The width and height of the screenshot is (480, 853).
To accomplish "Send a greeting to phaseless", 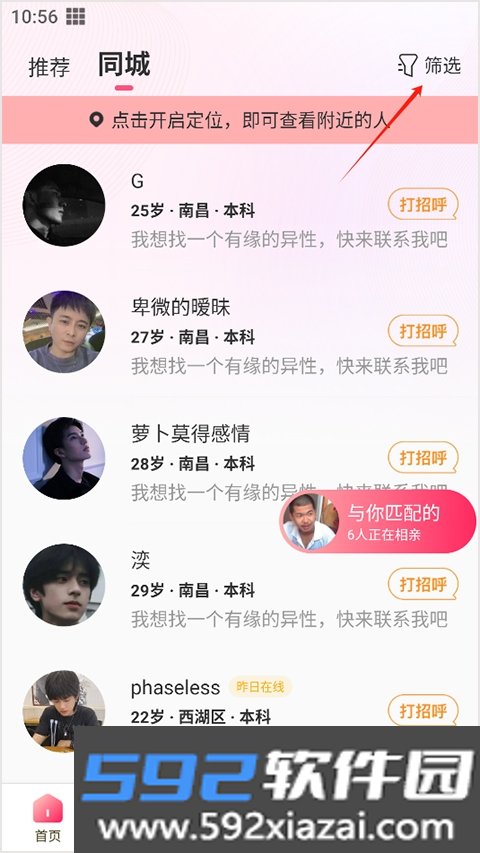I will (423, 710).
